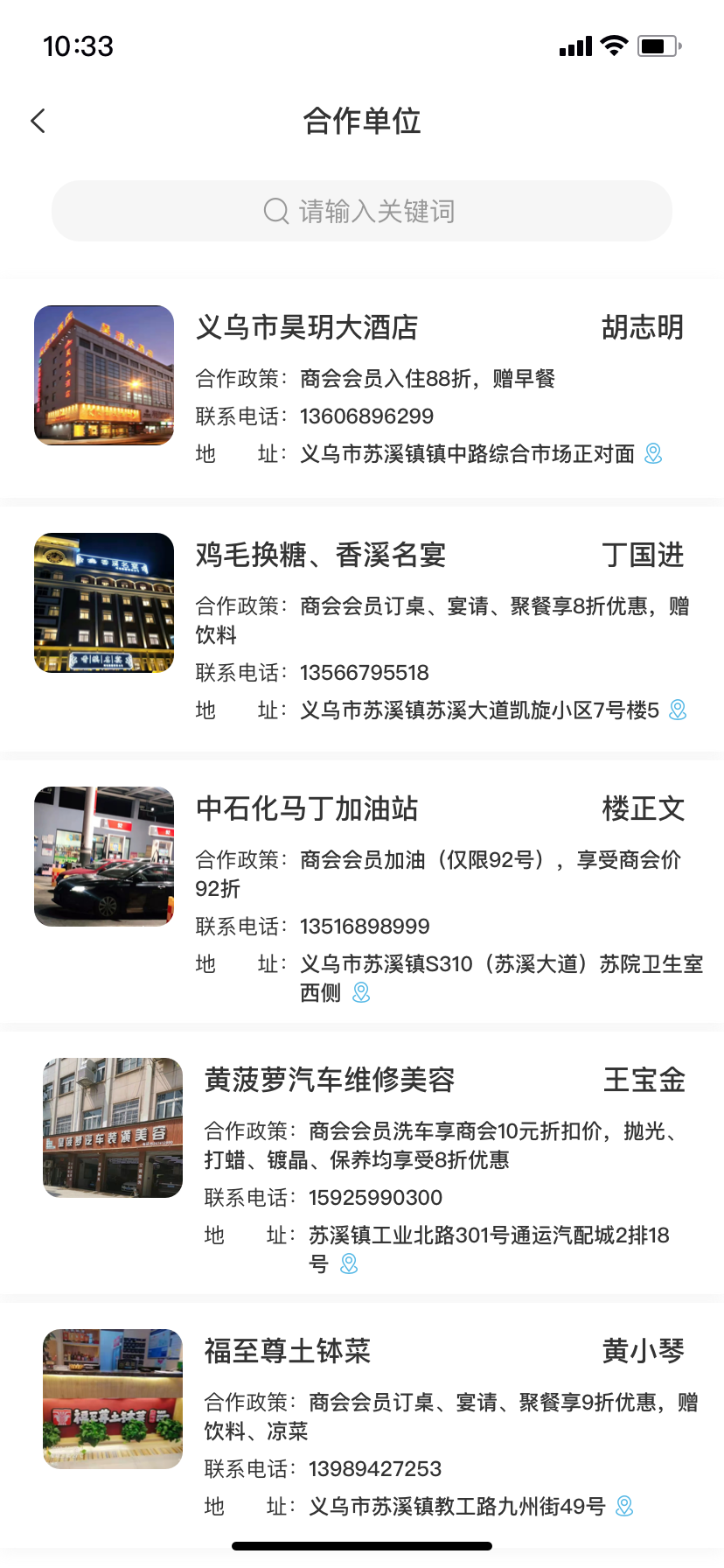The height and width of the screenshot is (1568, 724).
Task: View photo of 义乌市昊玥大酒店
Action: pos(104,375)
